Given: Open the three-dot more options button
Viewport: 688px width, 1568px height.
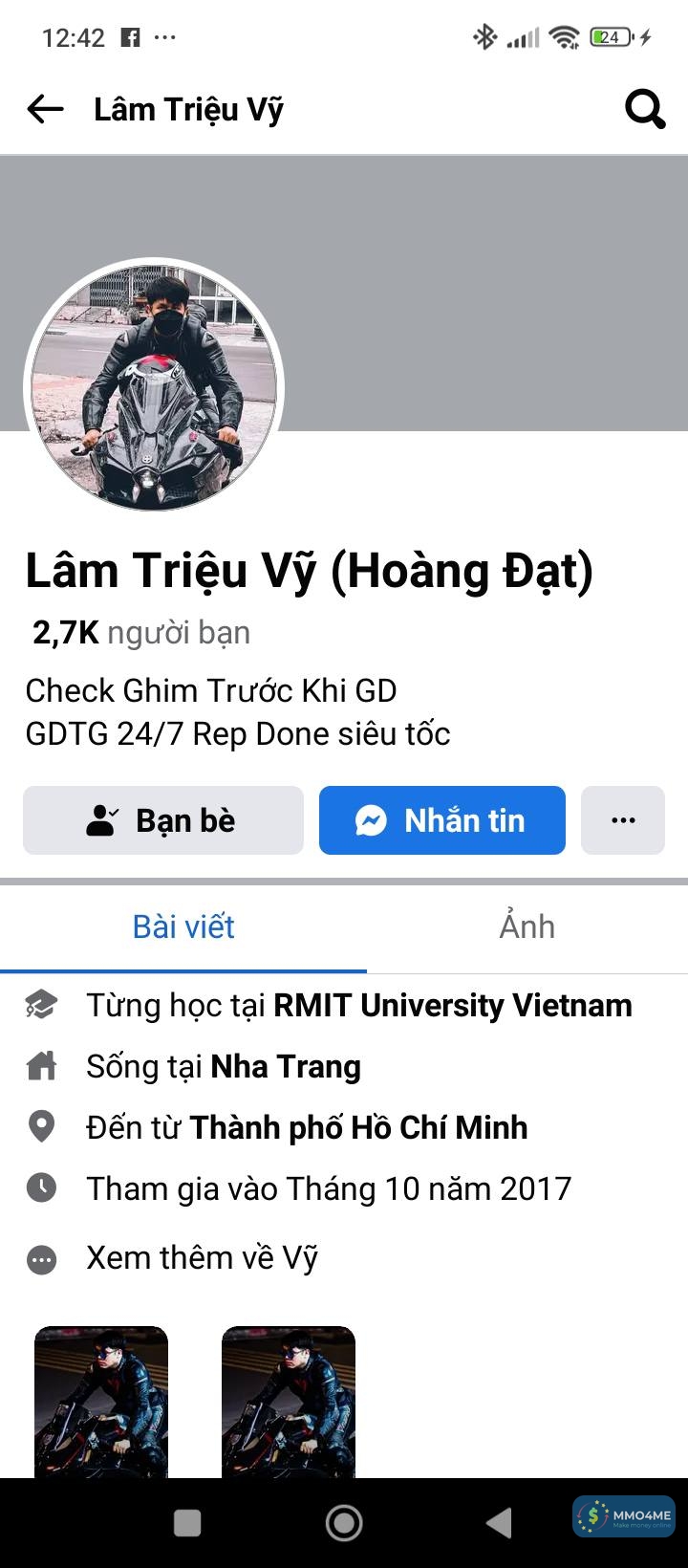Looking at the screenshot, I should click(x=623, y=820).
